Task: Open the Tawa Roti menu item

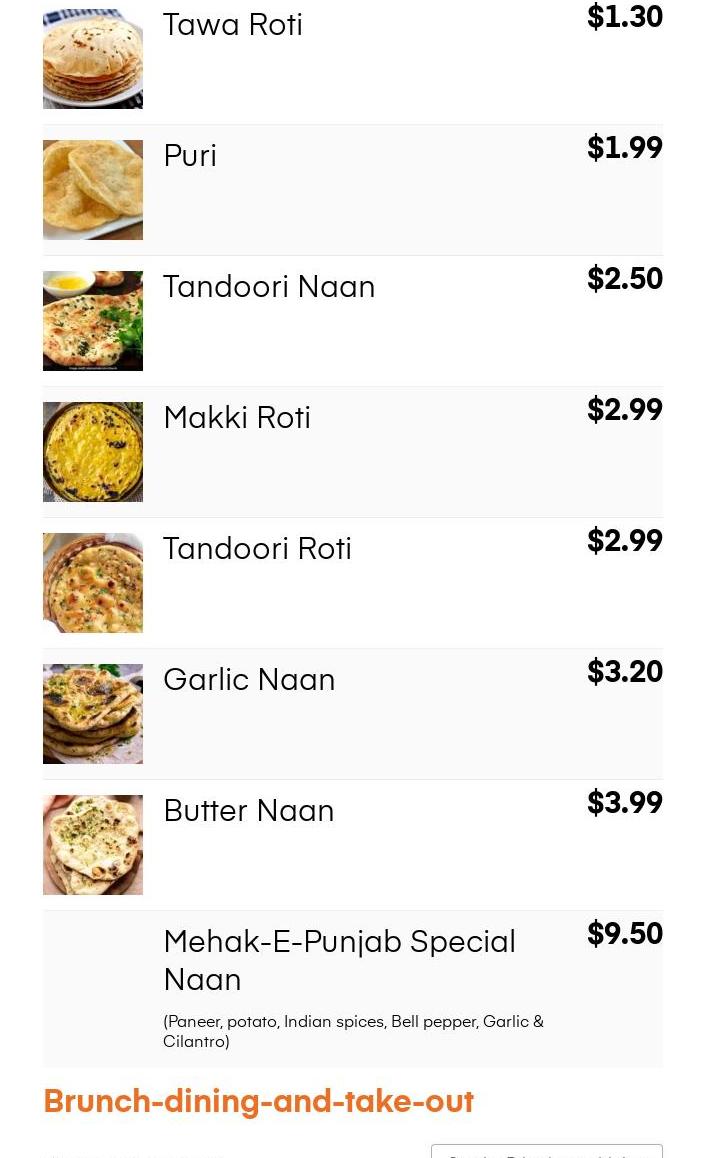Action: 233,25
